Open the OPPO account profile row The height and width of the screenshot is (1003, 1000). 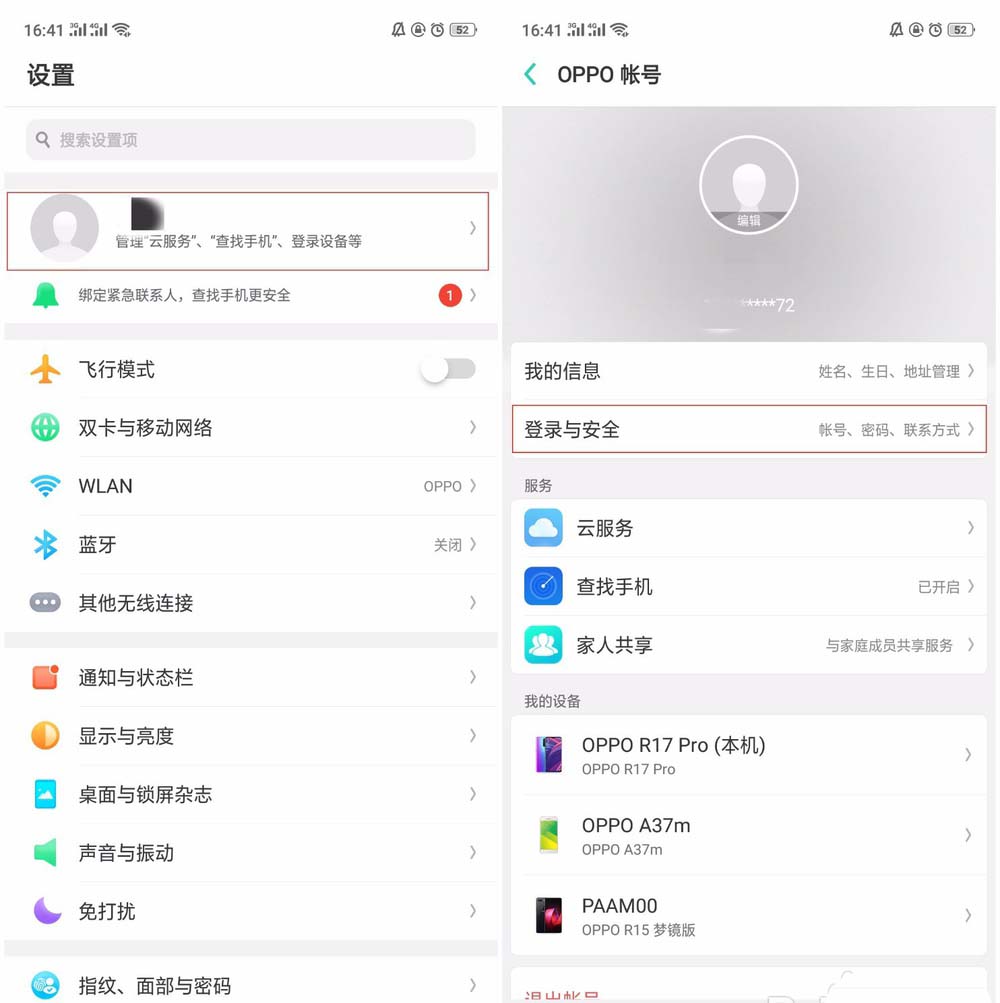(248, 229)
